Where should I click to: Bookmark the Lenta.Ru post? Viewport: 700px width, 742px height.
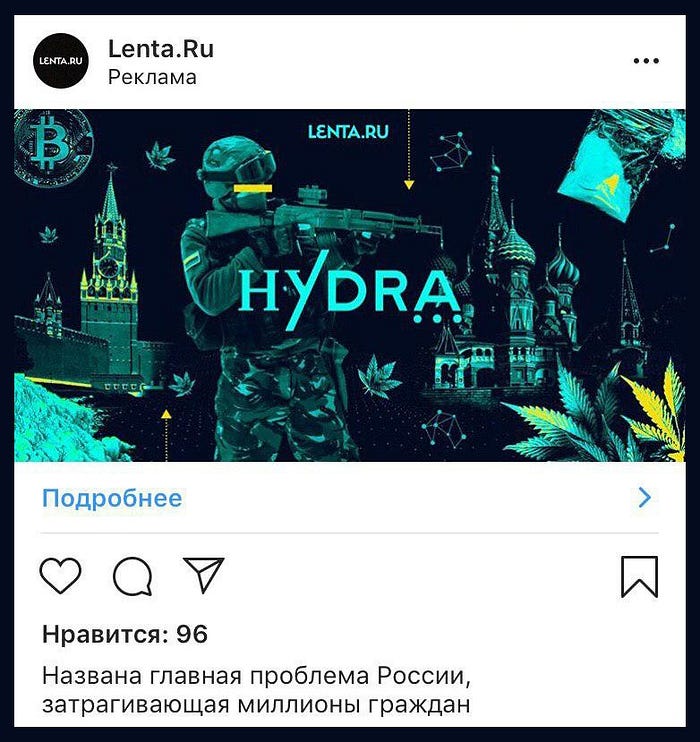[x=640, y=577]
